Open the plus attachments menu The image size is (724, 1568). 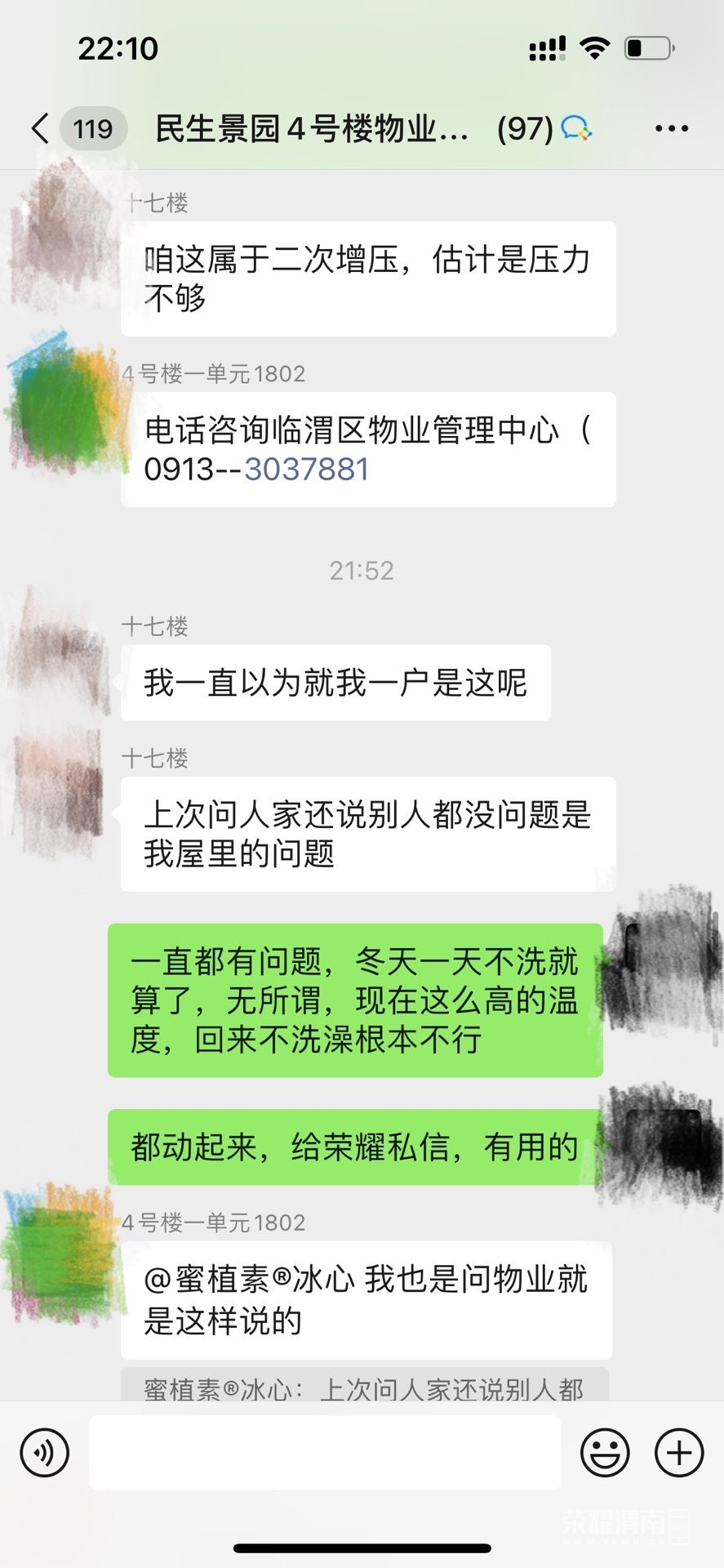tap(679, 1453)
